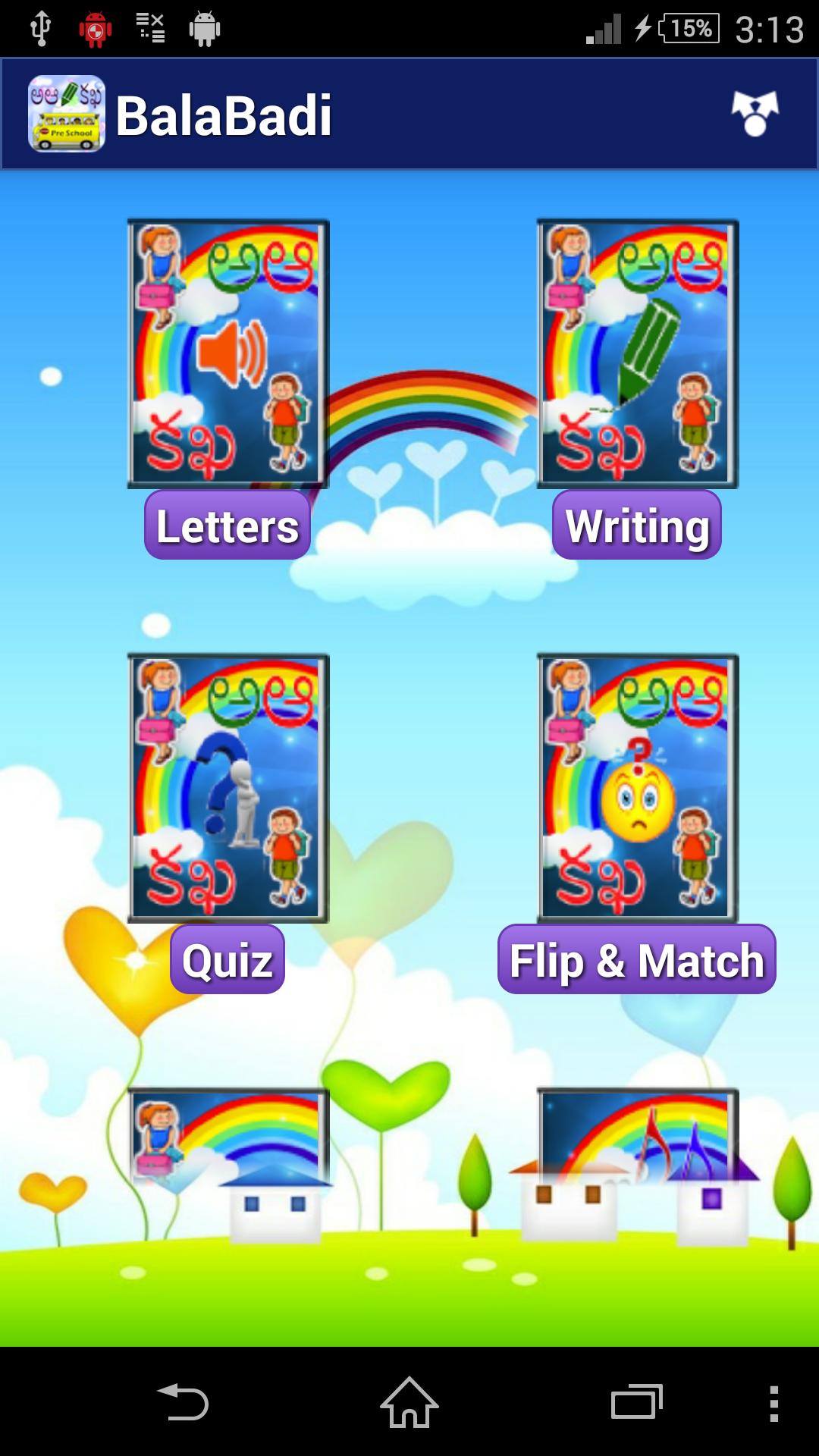The height and width of the screenshot is (1456, 819).
Task: Select the question mark figure on the Quiz card
Action: 227,789
